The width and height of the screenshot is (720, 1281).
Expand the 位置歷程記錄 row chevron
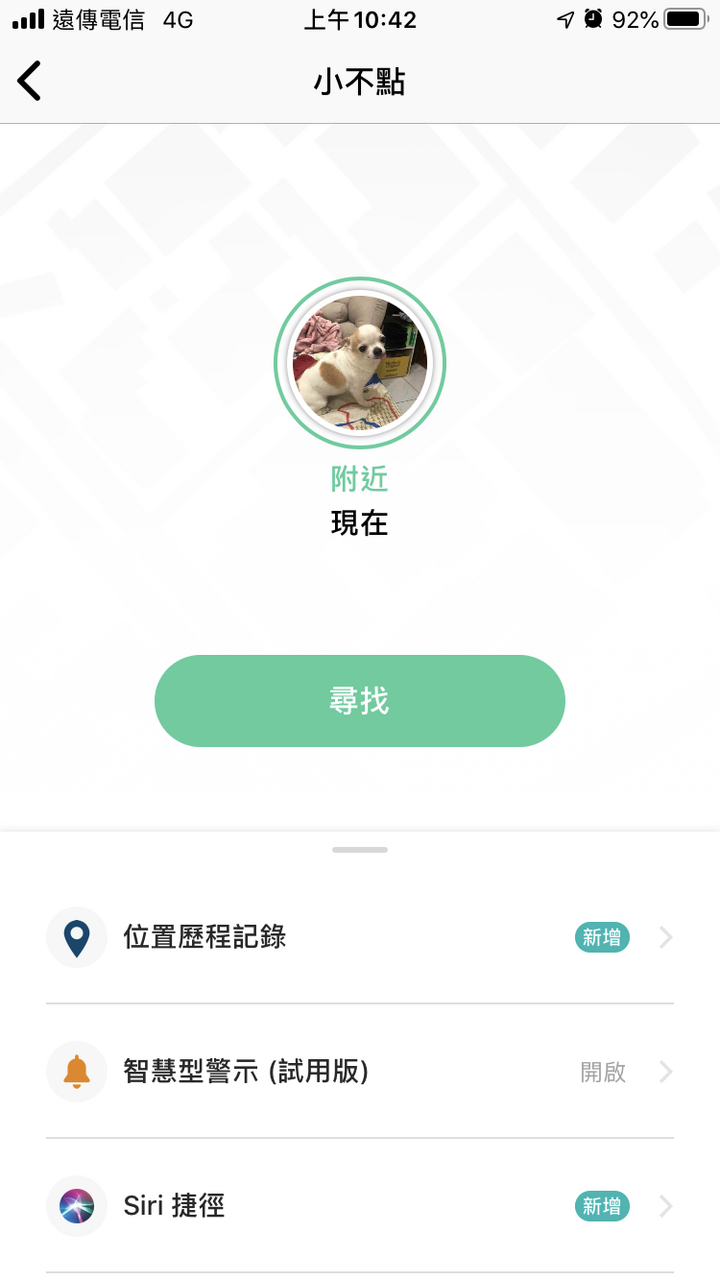[x=664, y=937]
